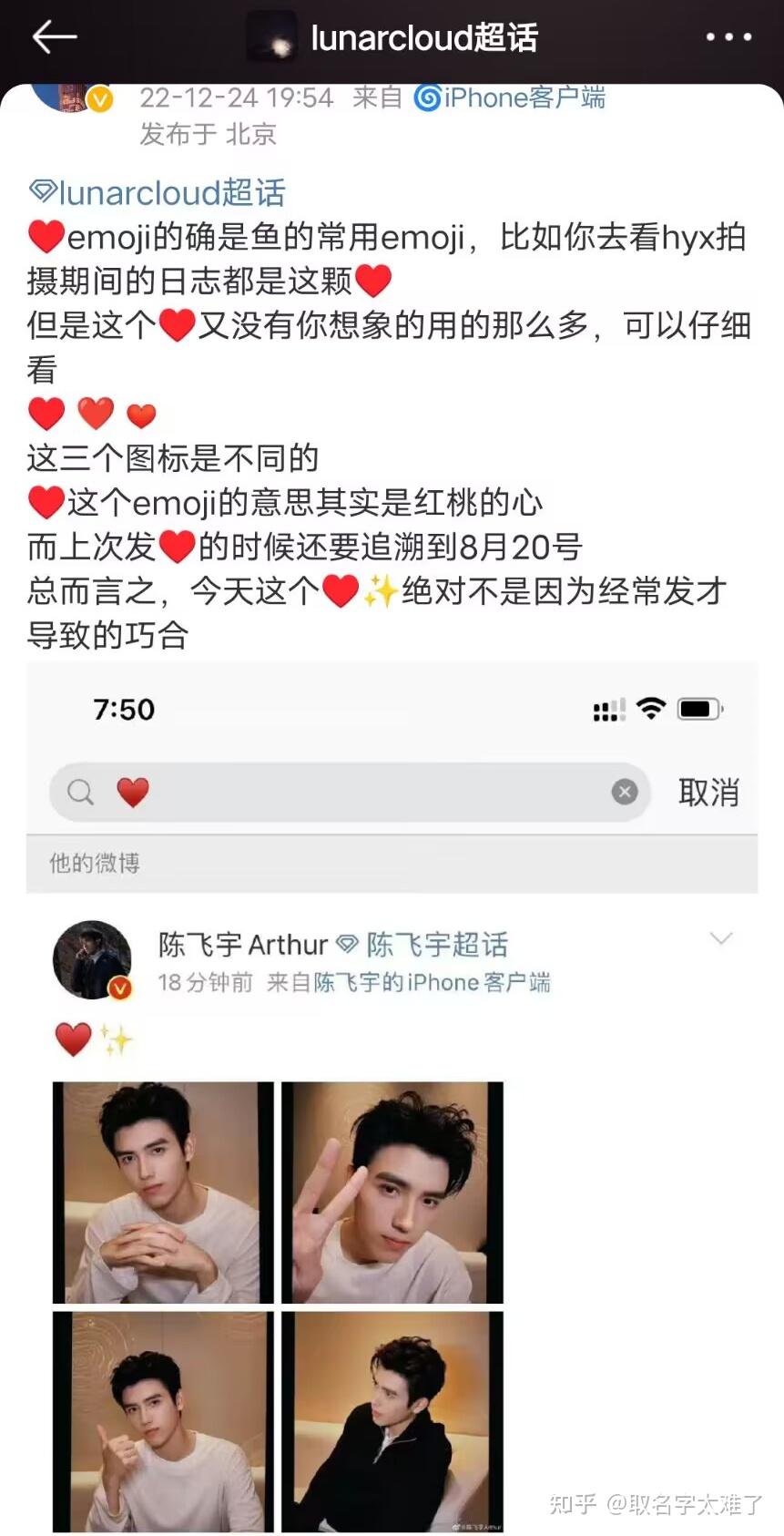This screenshot has width=784, height=1536.
Task: Click the battery icon in embedded status bar
Action: pyautogui.click(x=699, y=708)
